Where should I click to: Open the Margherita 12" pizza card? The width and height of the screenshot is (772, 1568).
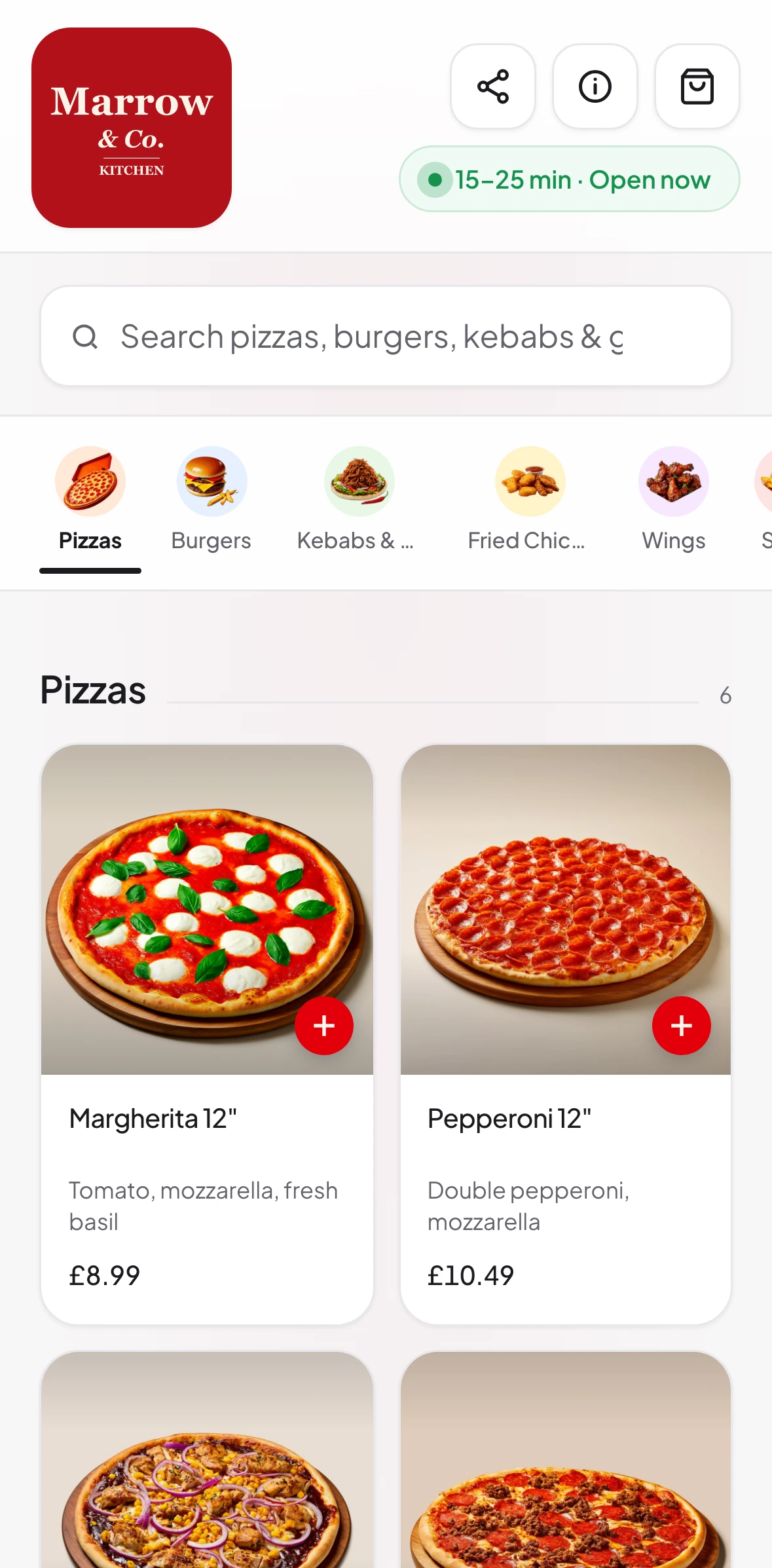(207, 1035)
